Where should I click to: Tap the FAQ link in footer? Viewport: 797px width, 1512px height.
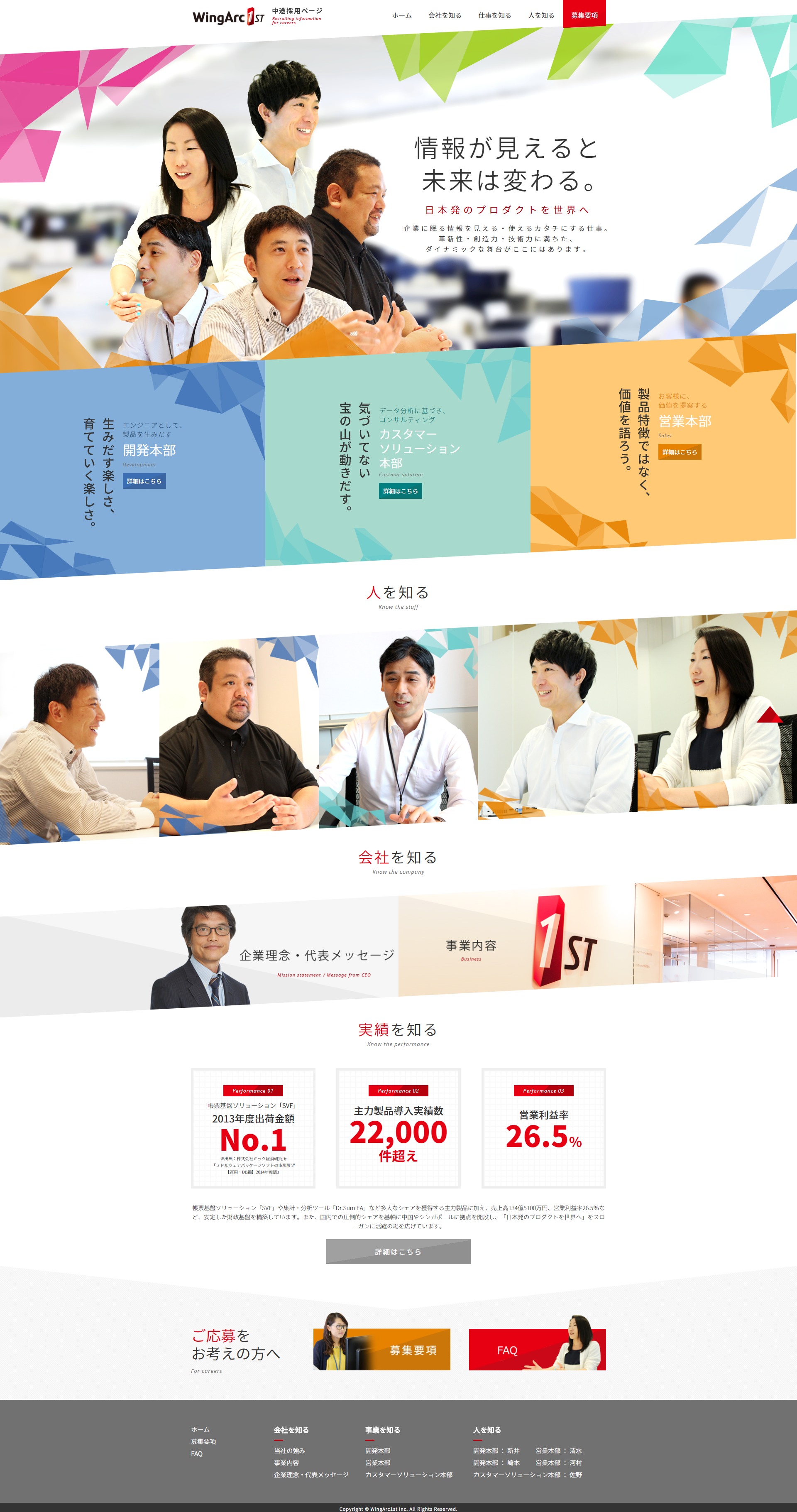coord(197,1453)
